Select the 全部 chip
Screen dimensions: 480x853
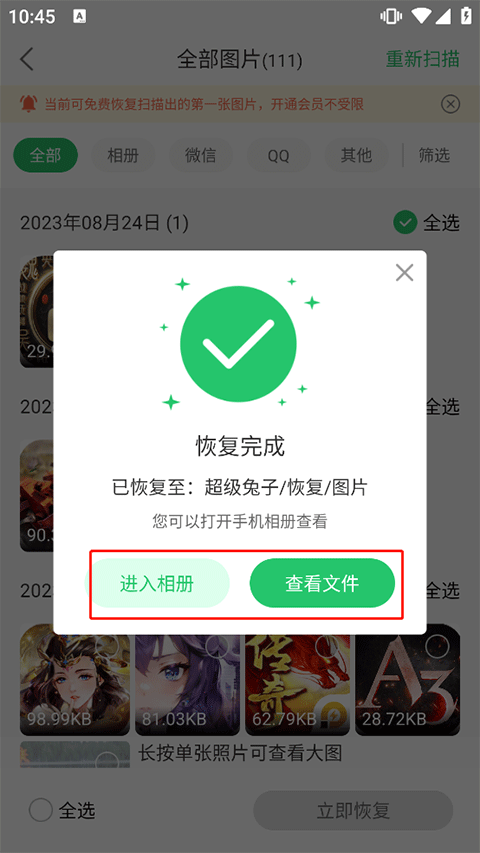[46, 156]
